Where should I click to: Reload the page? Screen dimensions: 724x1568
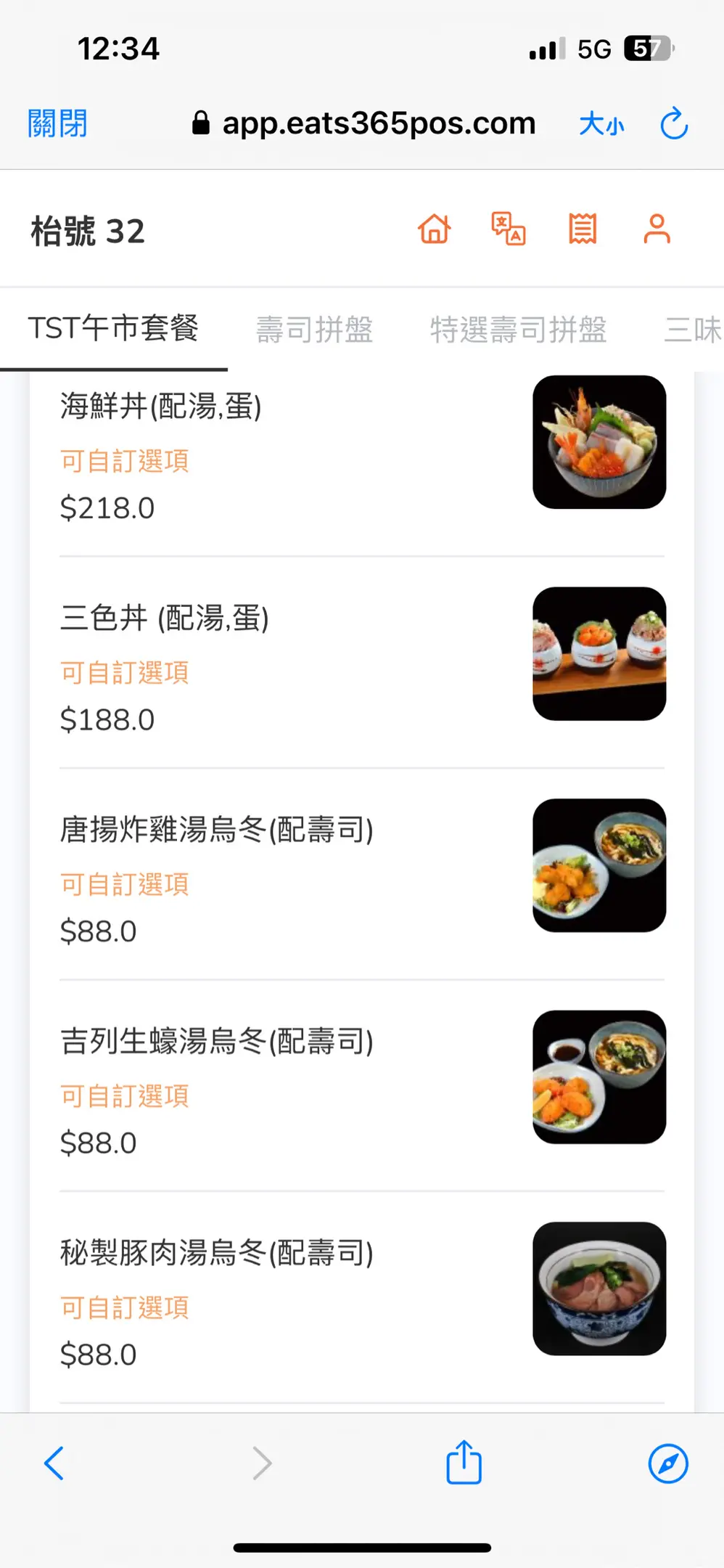pyautogui.click(x=674, y=123)
